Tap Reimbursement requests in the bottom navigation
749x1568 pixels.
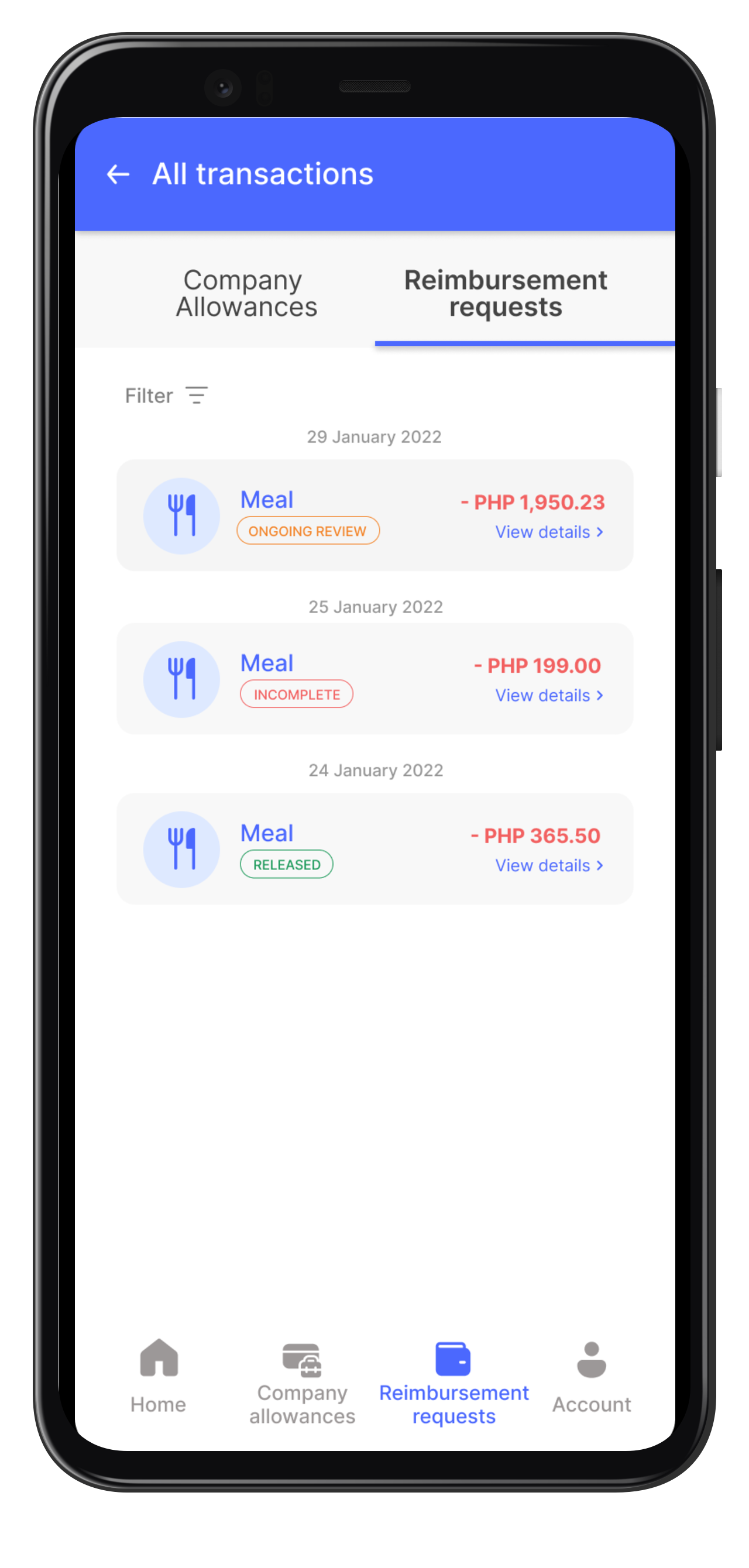tap(453, 1383)
